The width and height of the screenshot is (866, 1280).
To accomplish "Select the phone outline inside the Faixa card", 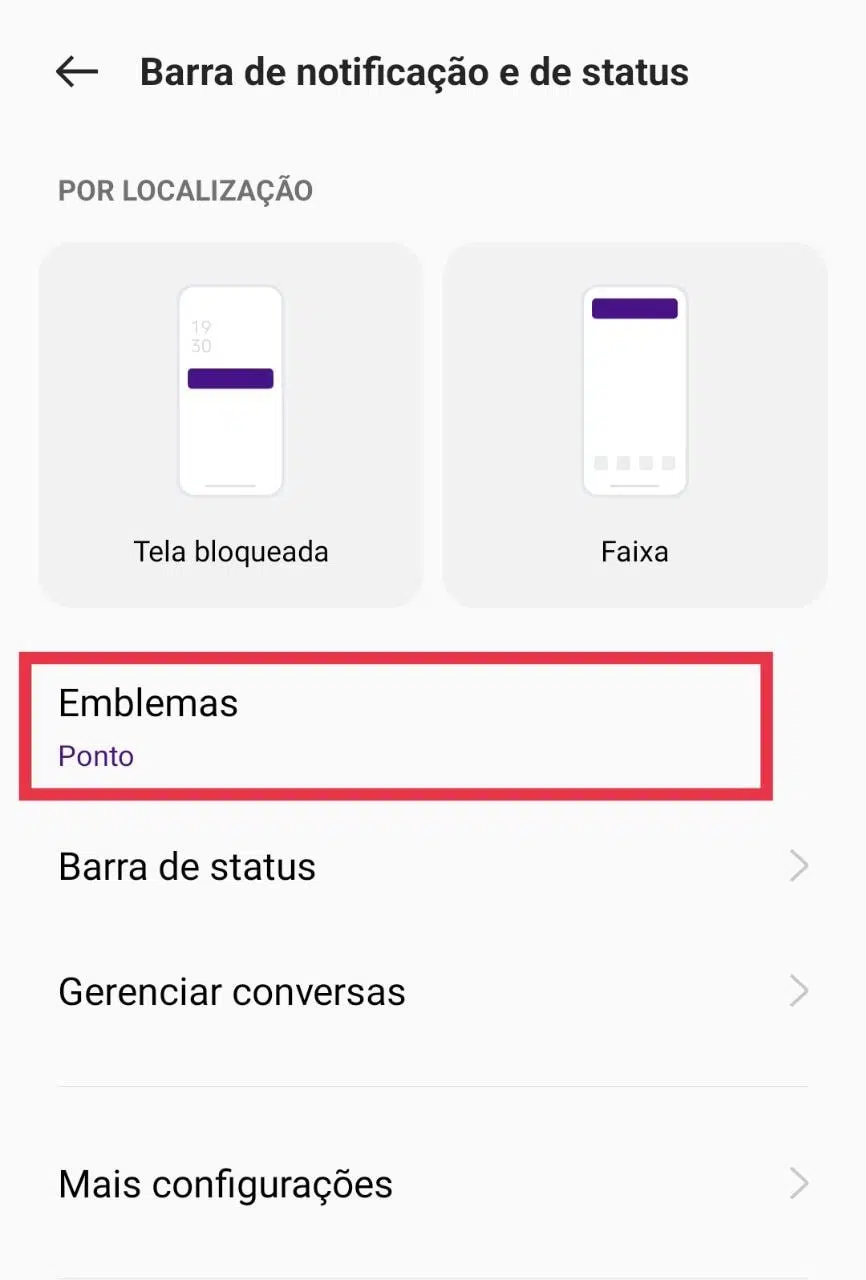I will coord(634,390).
